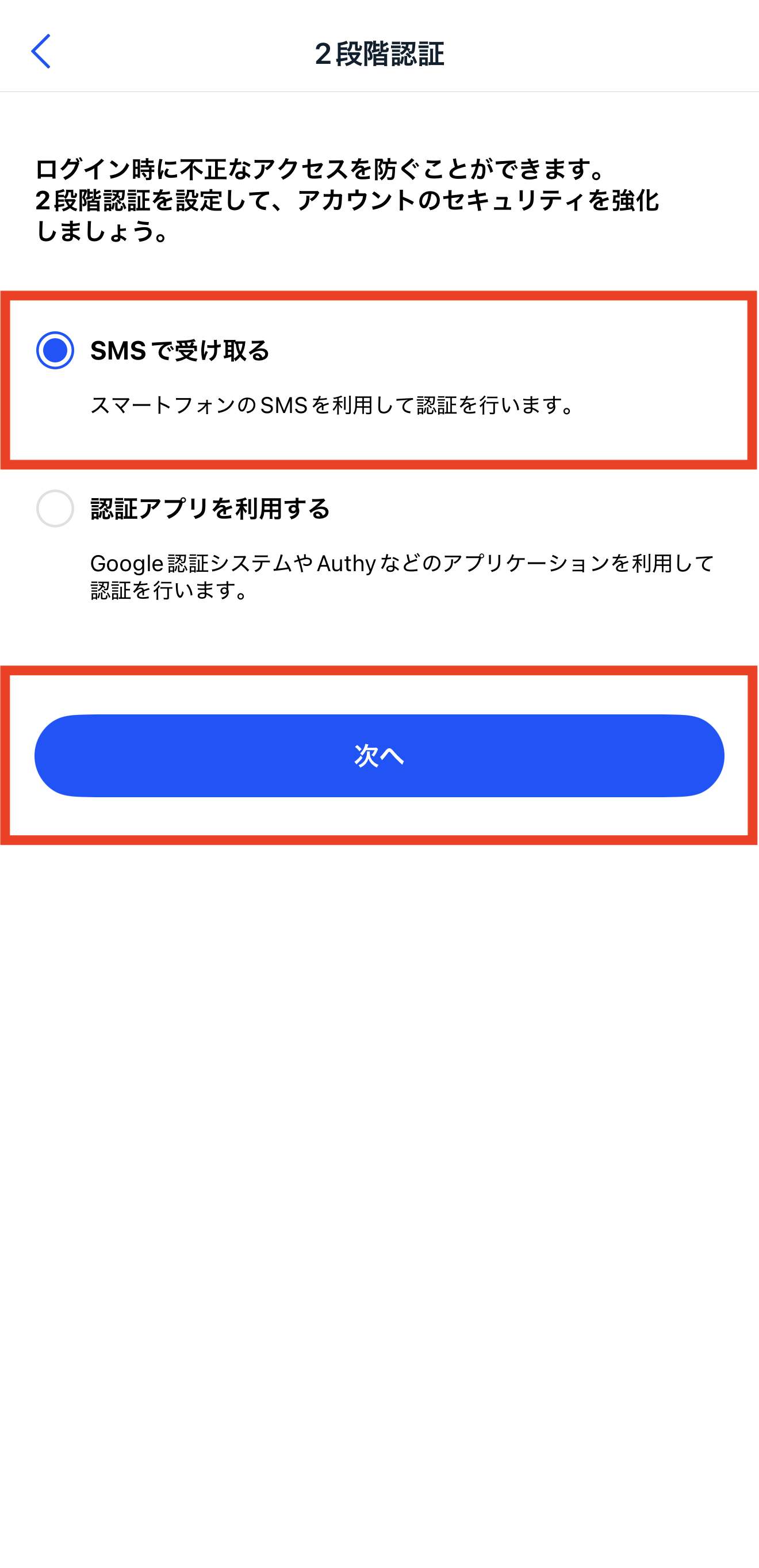Viewport: 759px width, 1568px height.
Task: Tap the selected radio indicator for SMS authentication
Action: [x=56, y=350]
